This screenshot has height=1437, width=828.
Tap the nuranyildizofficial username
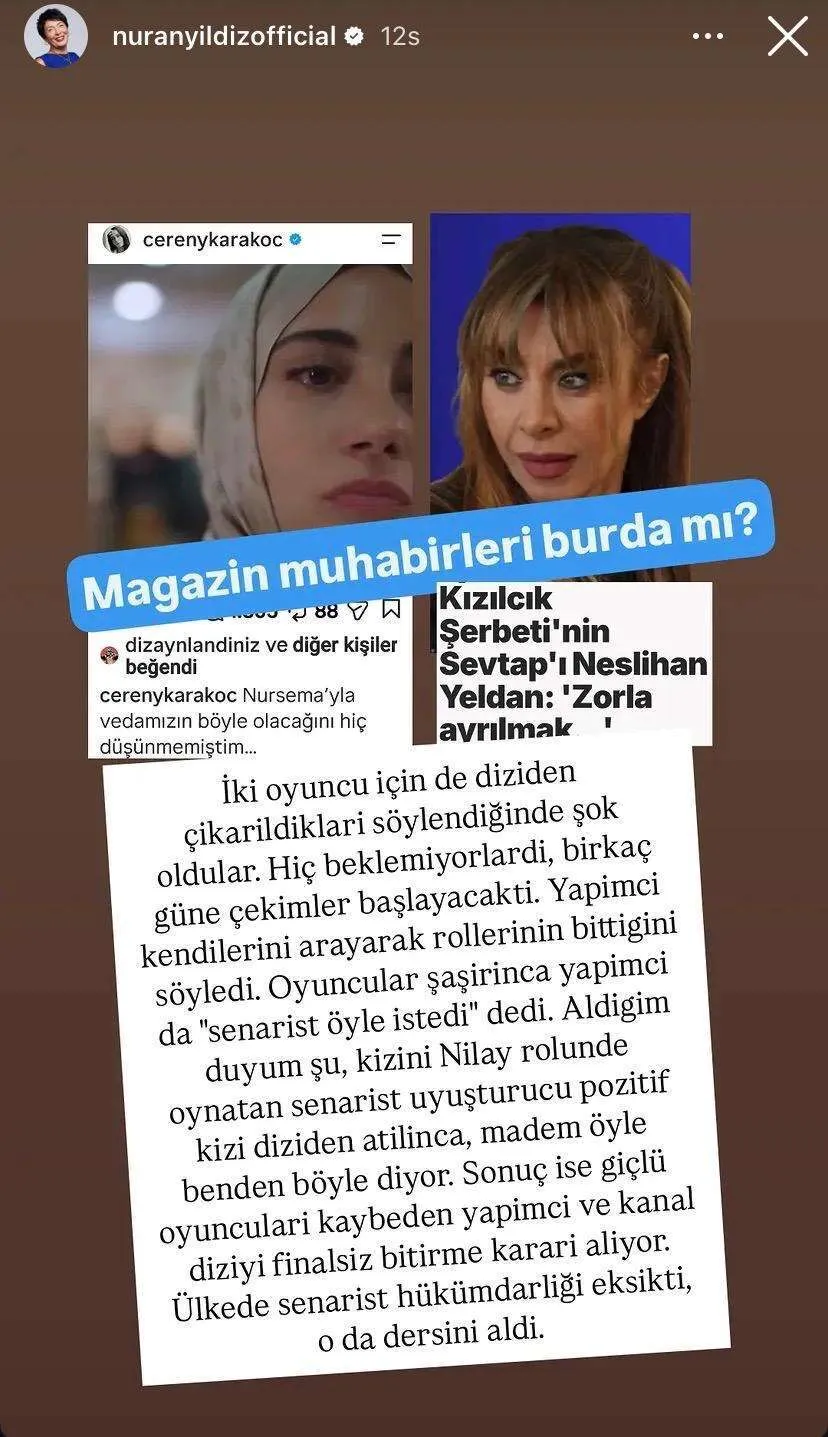(x=224, y=37)
